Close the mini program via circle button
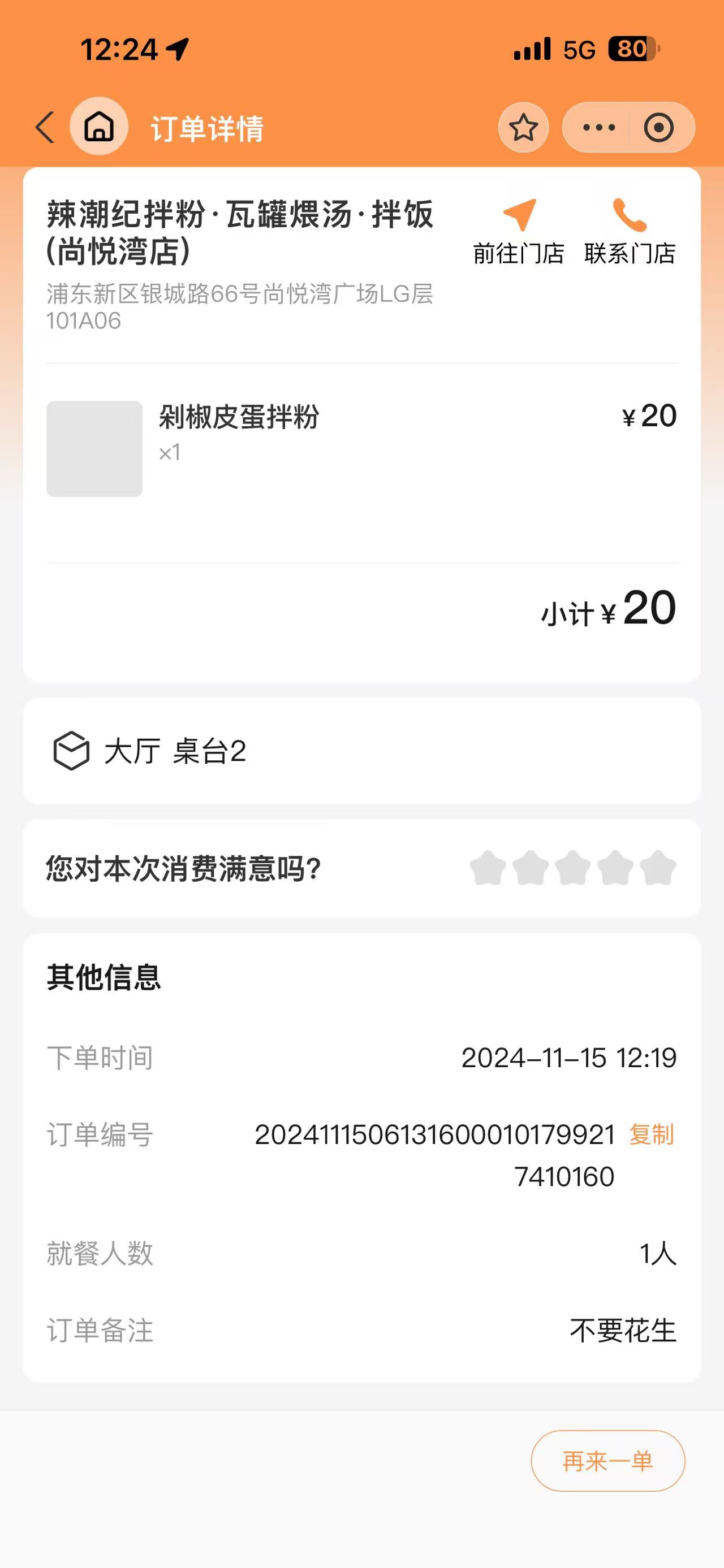The image size is (724, 1568). [x=659, y=128]
